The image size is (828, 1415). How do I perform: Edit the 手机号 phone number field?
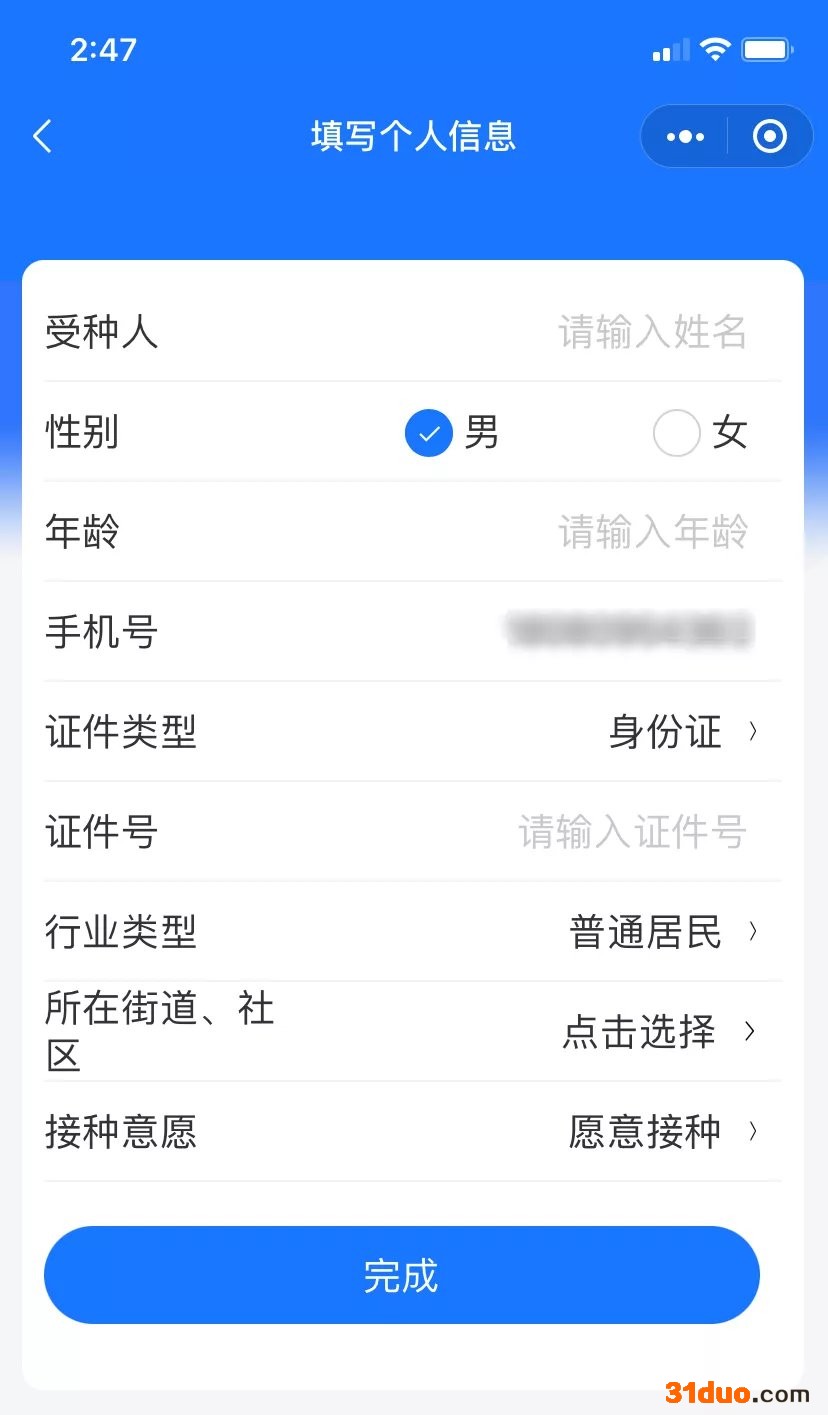[628, 631]
